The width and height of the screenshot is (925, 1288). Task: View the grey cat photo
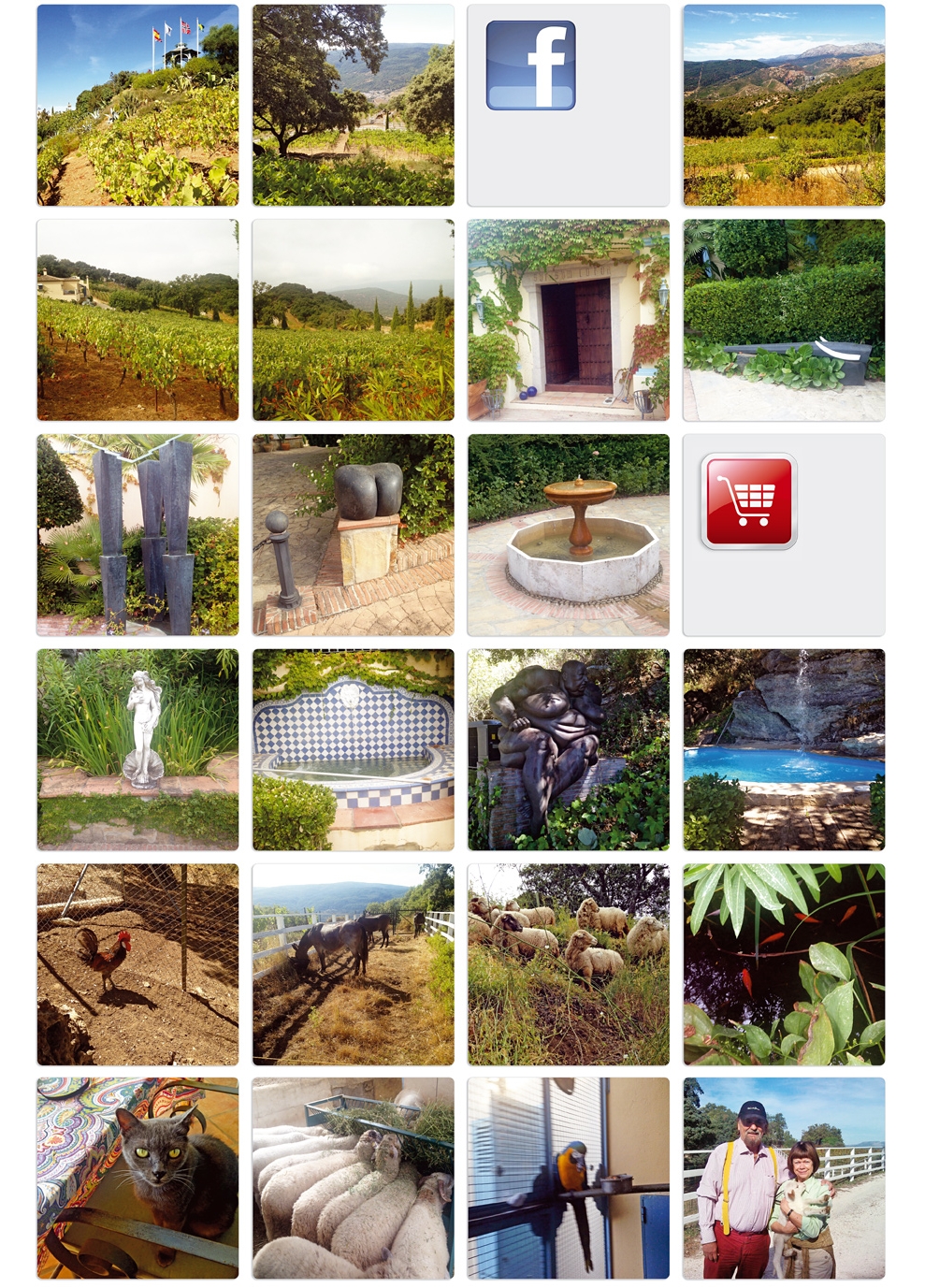pos(137,1179)
